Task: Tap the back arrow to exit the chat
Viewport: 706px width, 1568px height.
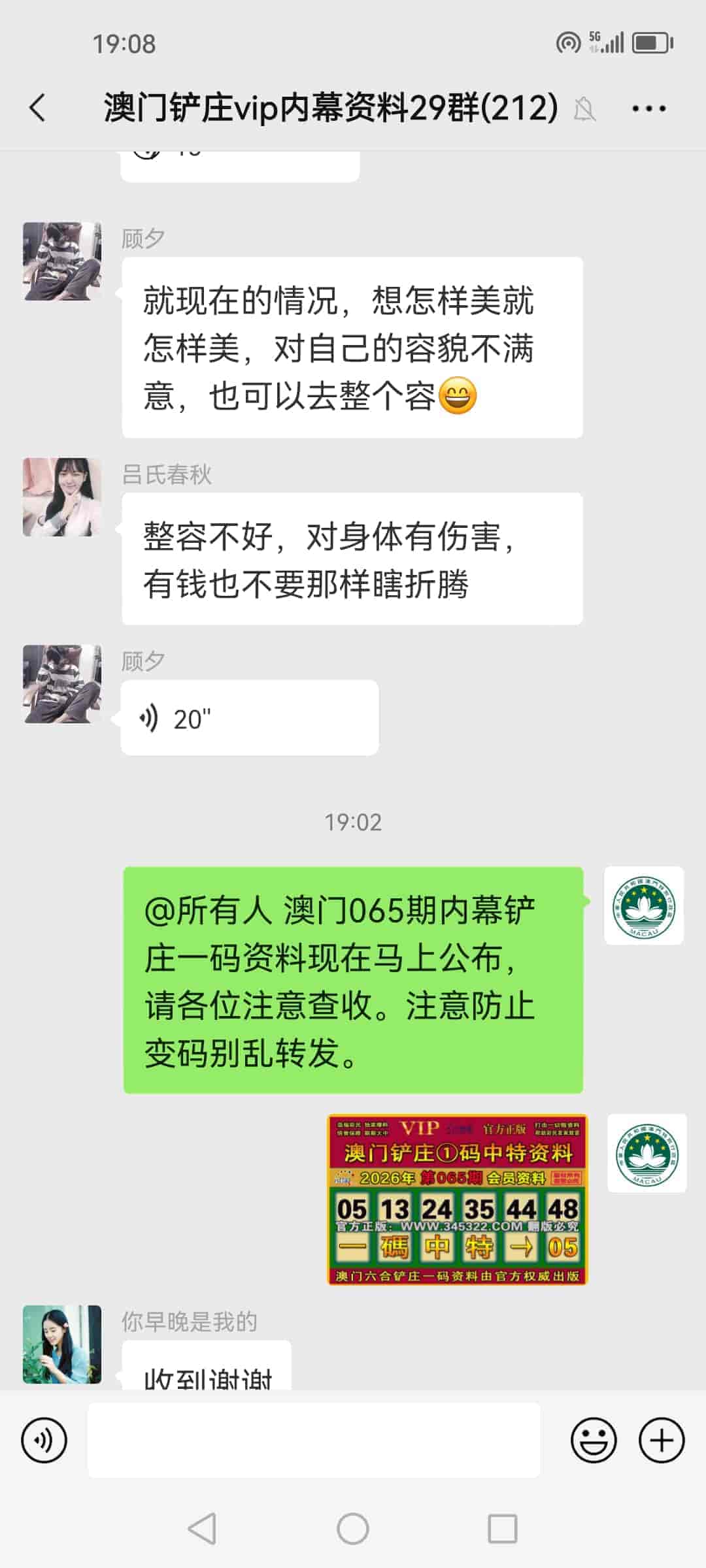Action: (x=37, y=108)
